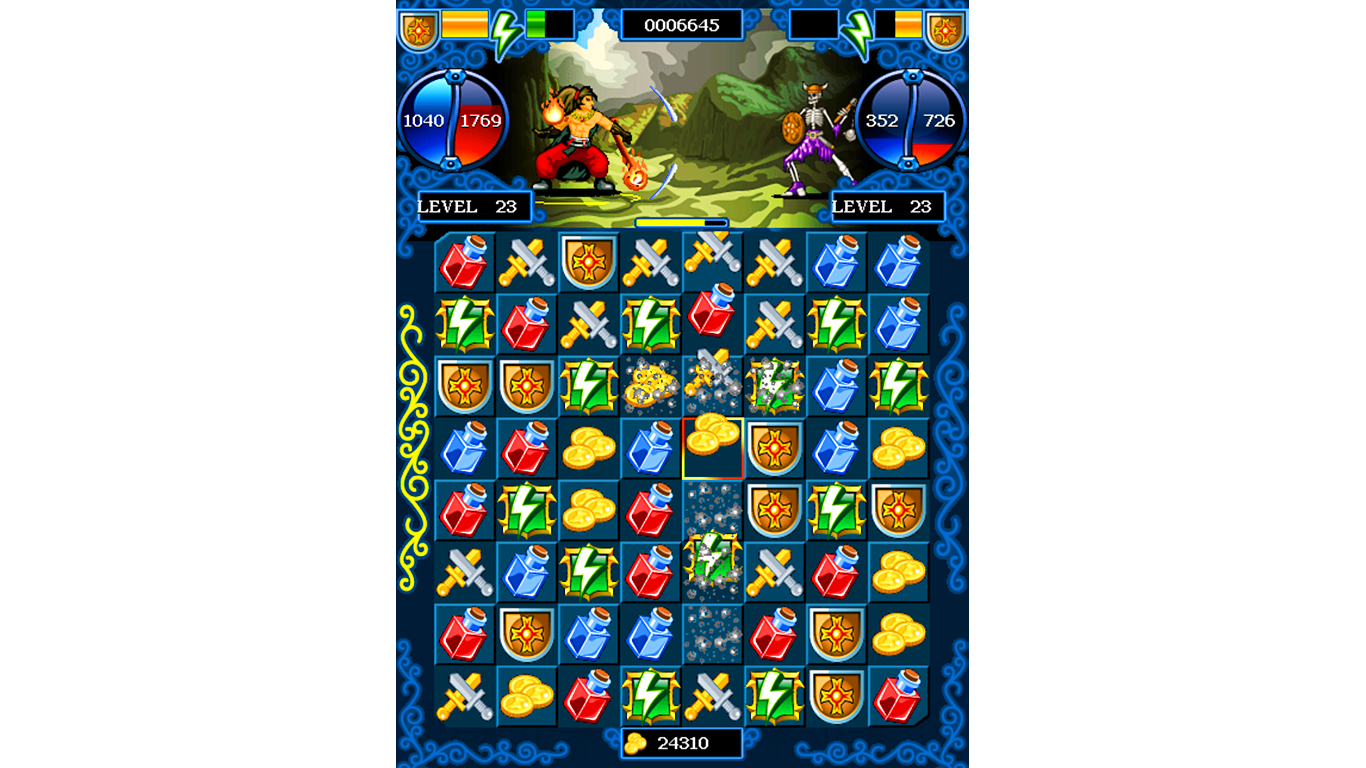
Task: Tap the shield gem right of the highlighted coins
Action: (x=774, y=448)
